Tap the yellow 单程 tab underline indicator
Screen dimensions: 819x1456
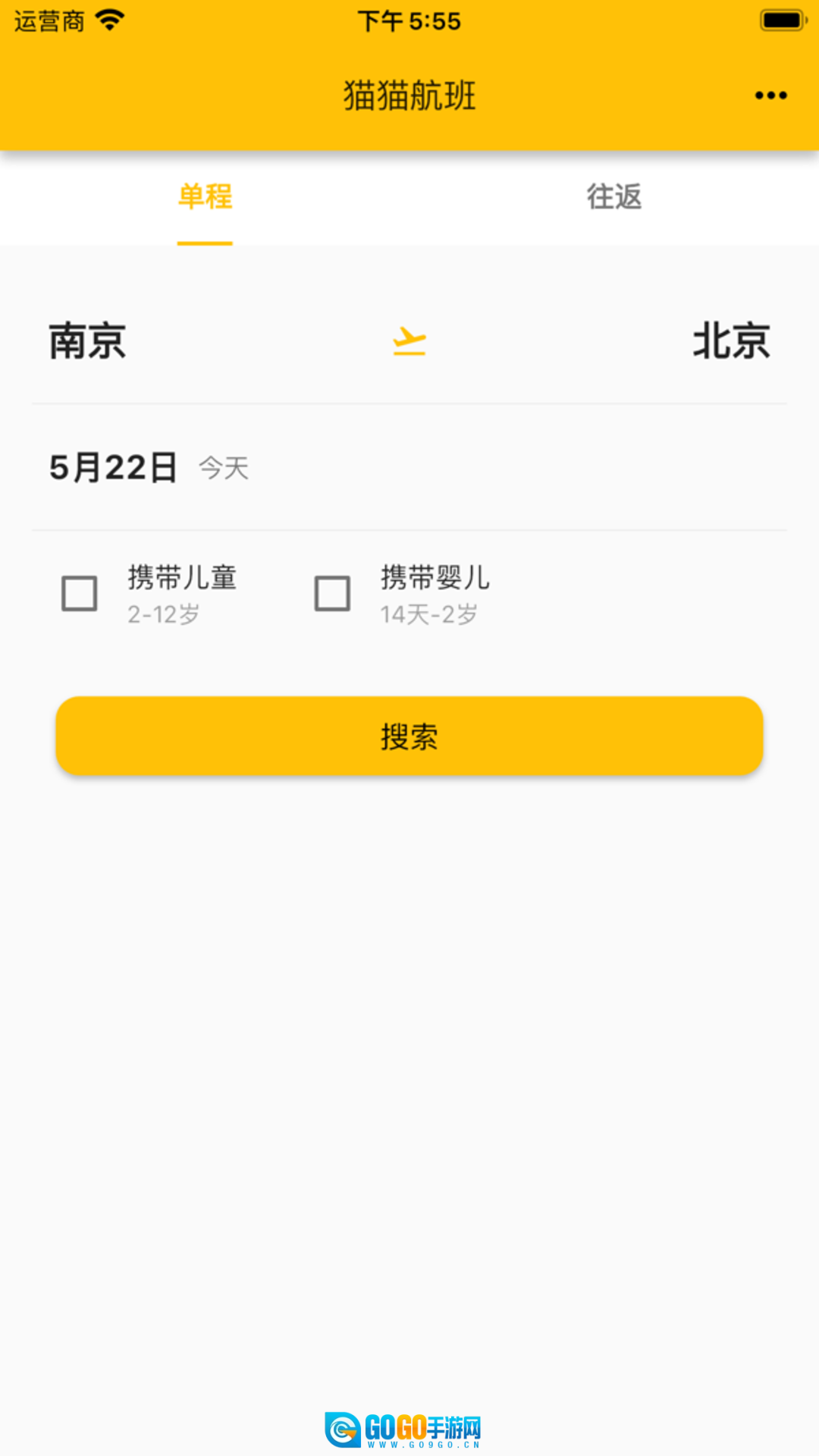point(205,242)
